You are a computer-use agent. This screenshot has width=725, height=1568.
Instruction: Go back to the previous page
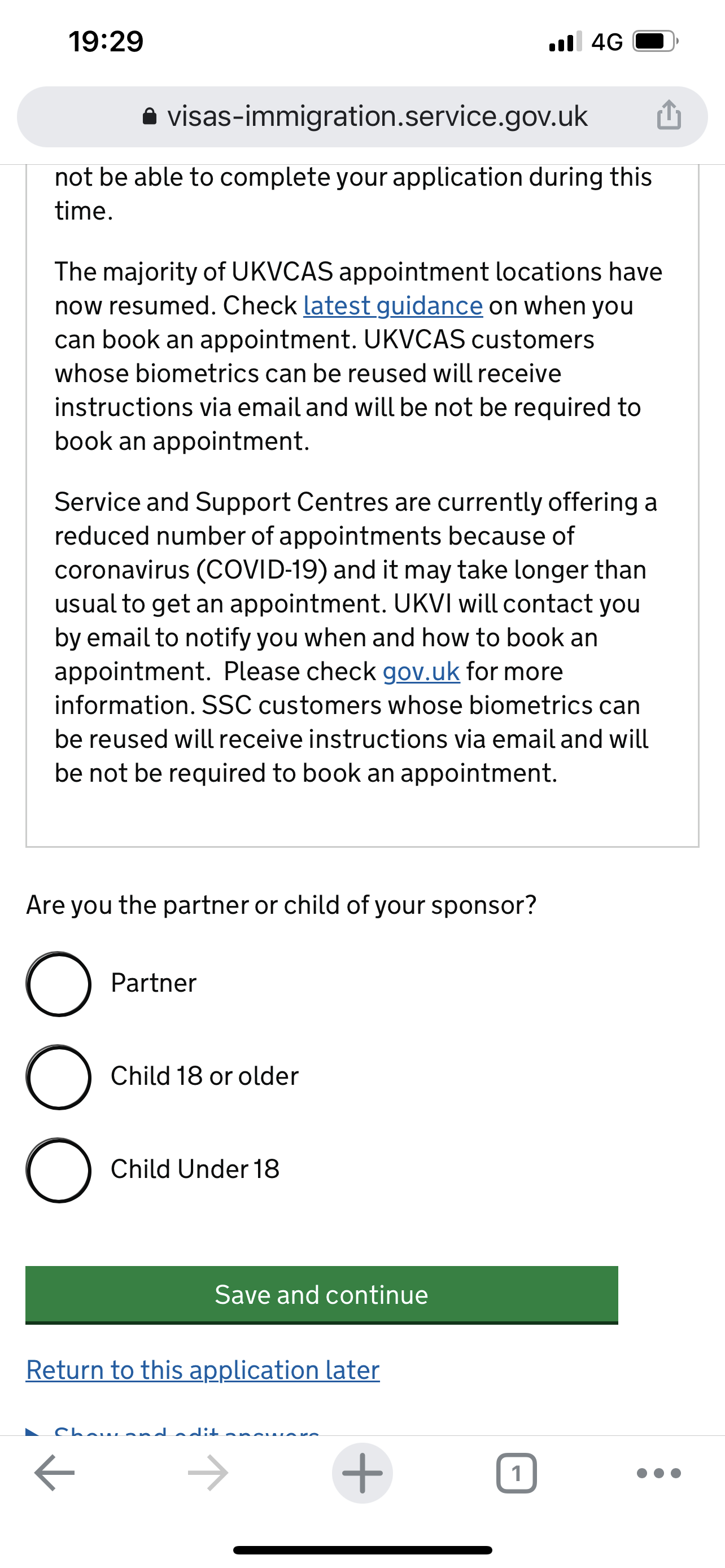55,1473
